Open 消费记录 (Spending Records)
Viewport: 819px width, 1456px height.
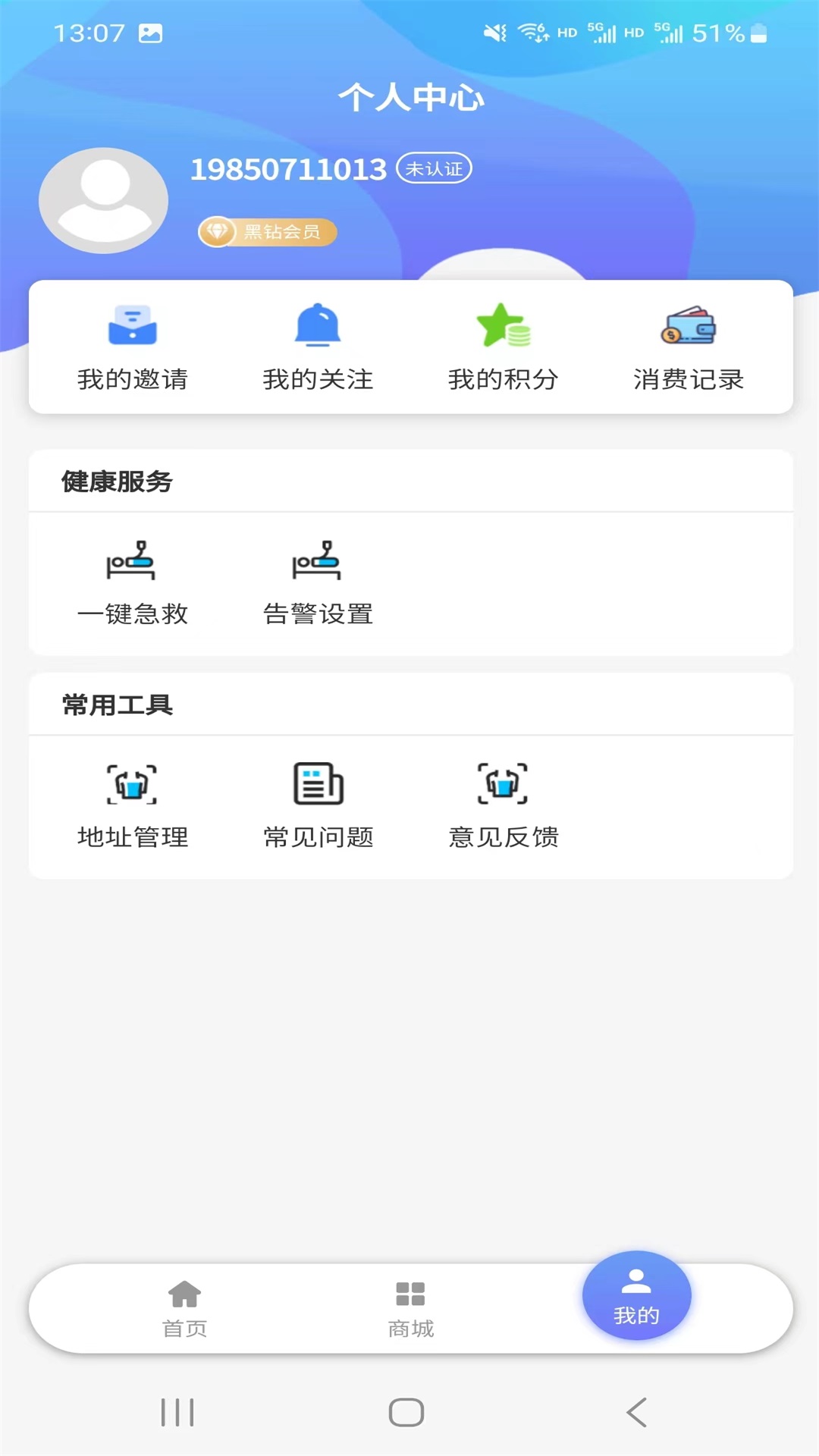(689, 347)
